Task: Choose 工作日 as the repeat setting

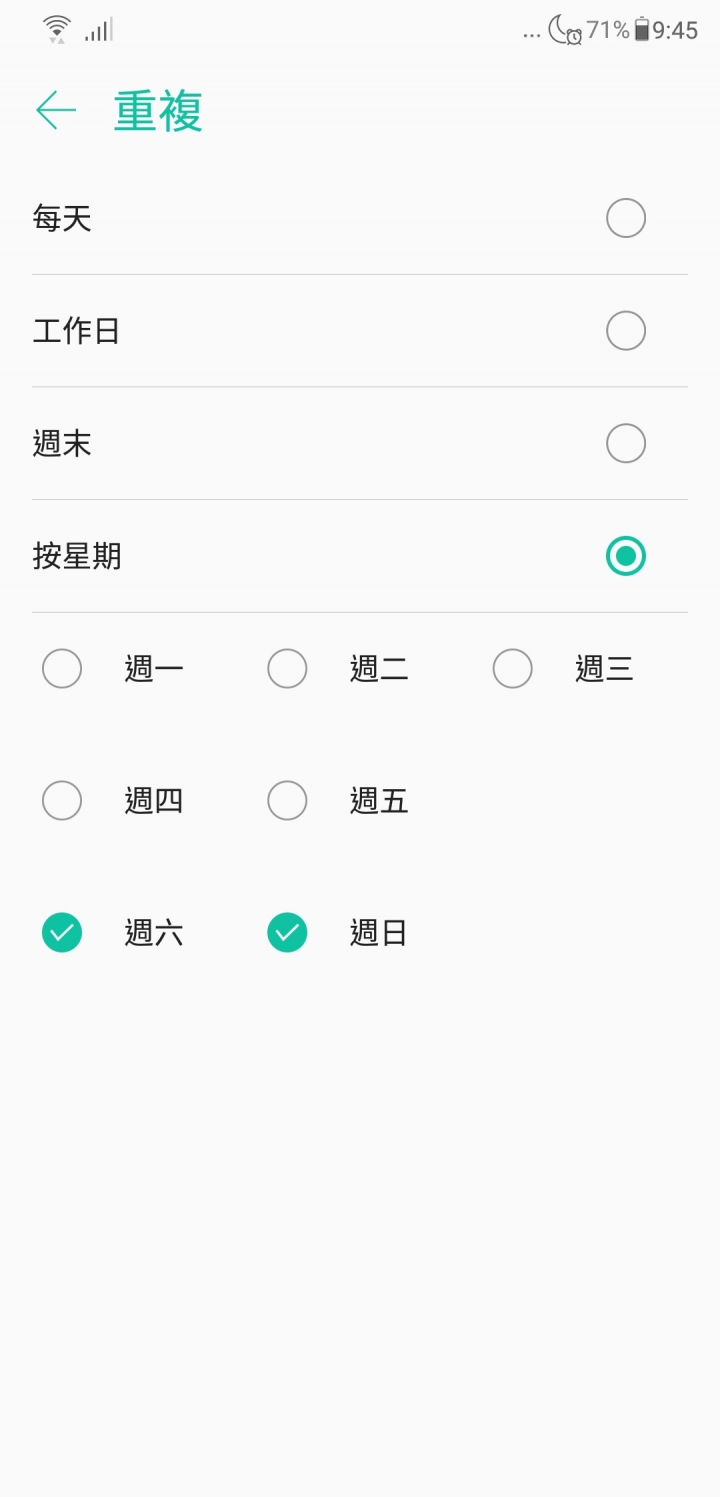Action: [x=625, y=331]
